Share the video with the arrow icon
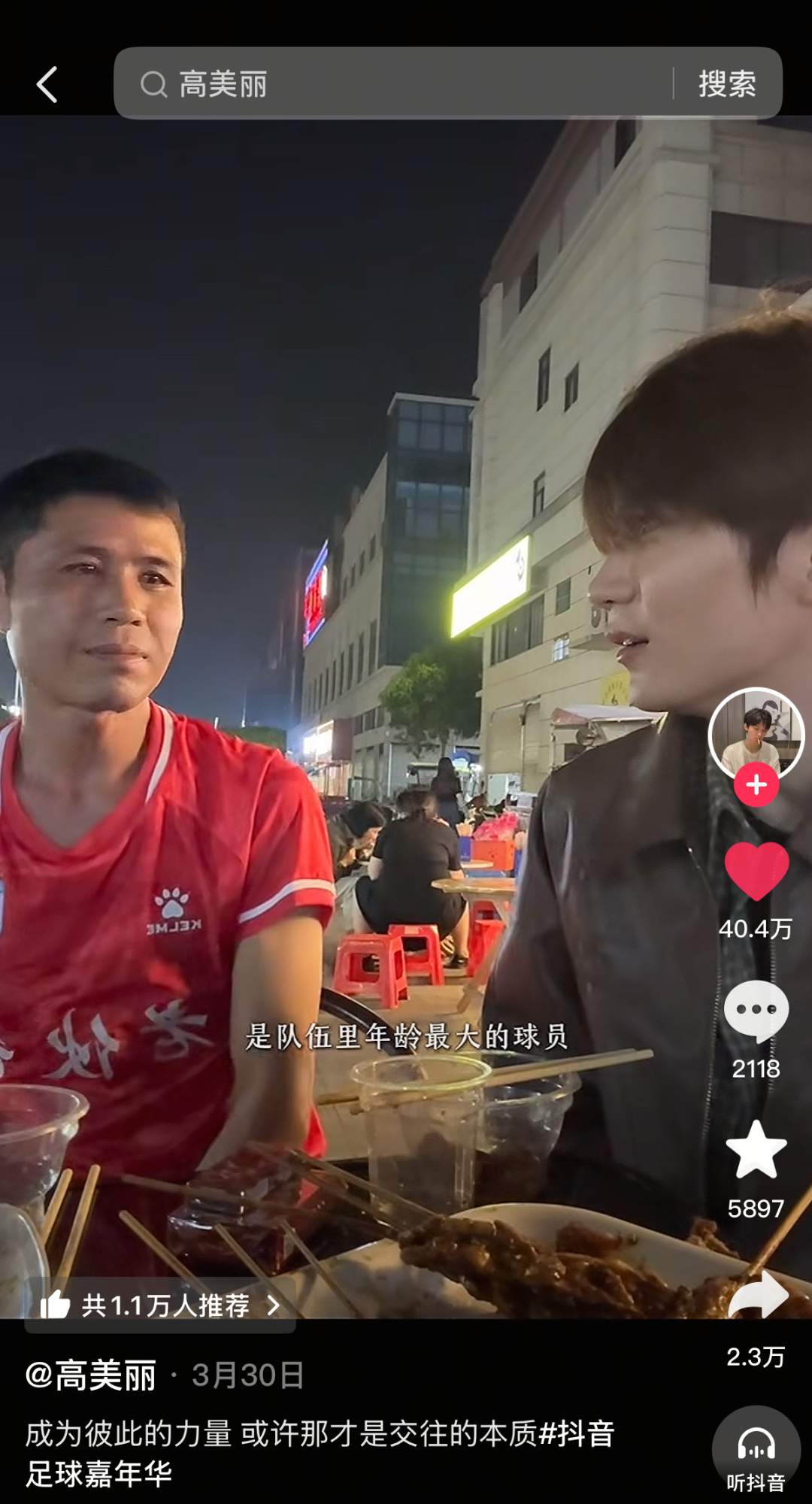Viewport: 812px width, 1504px height. pos(758,1293)
